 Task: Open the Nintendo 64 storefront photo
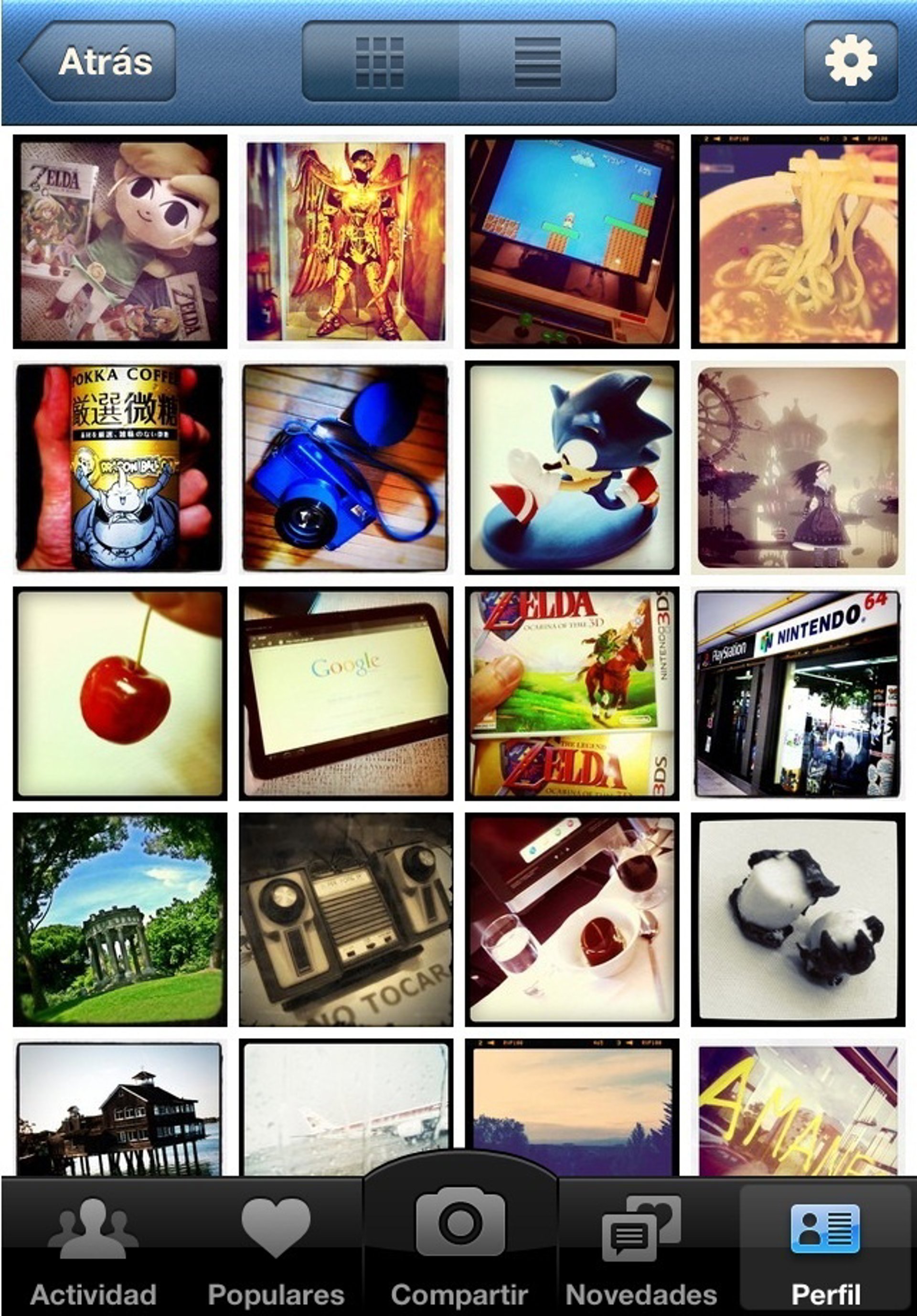(798, 693)
